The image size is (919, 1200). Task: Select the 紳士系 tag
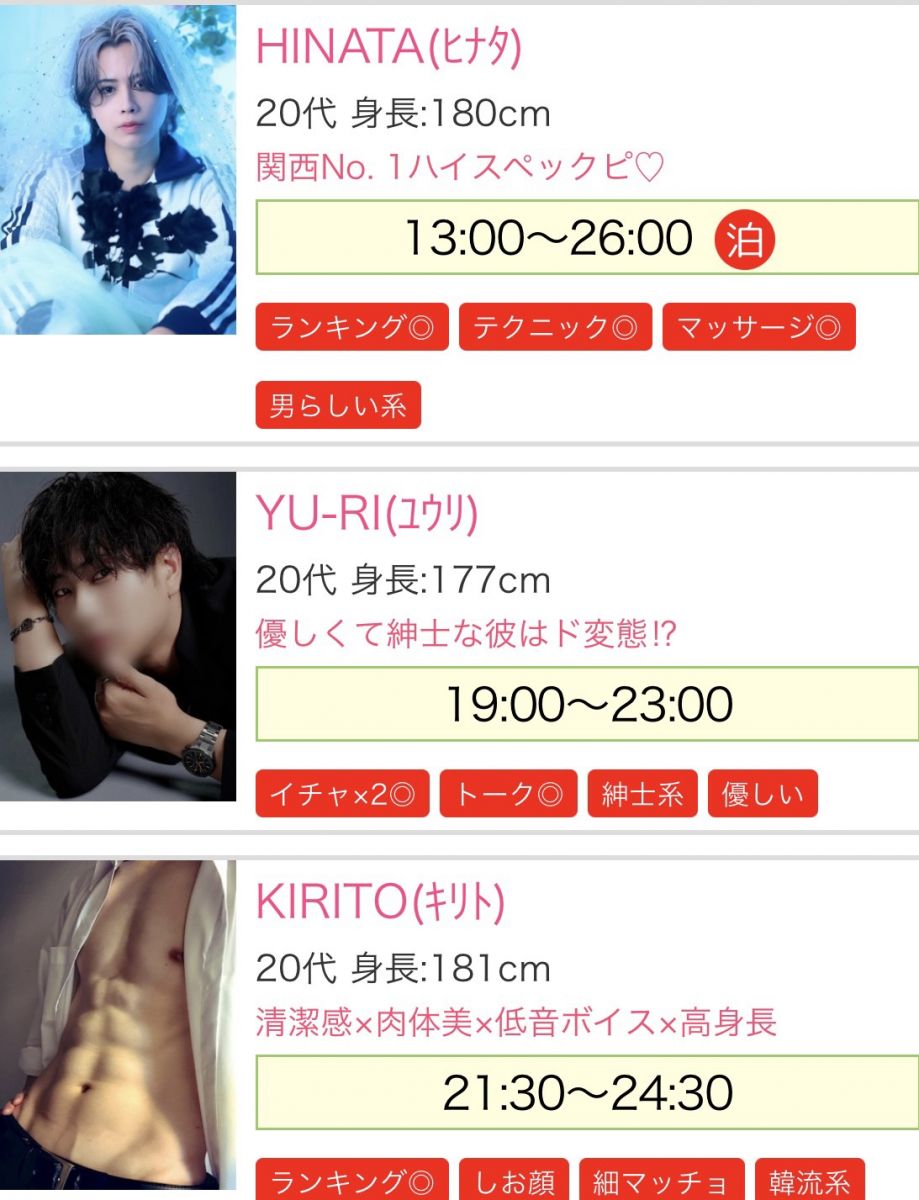[642, 794]
